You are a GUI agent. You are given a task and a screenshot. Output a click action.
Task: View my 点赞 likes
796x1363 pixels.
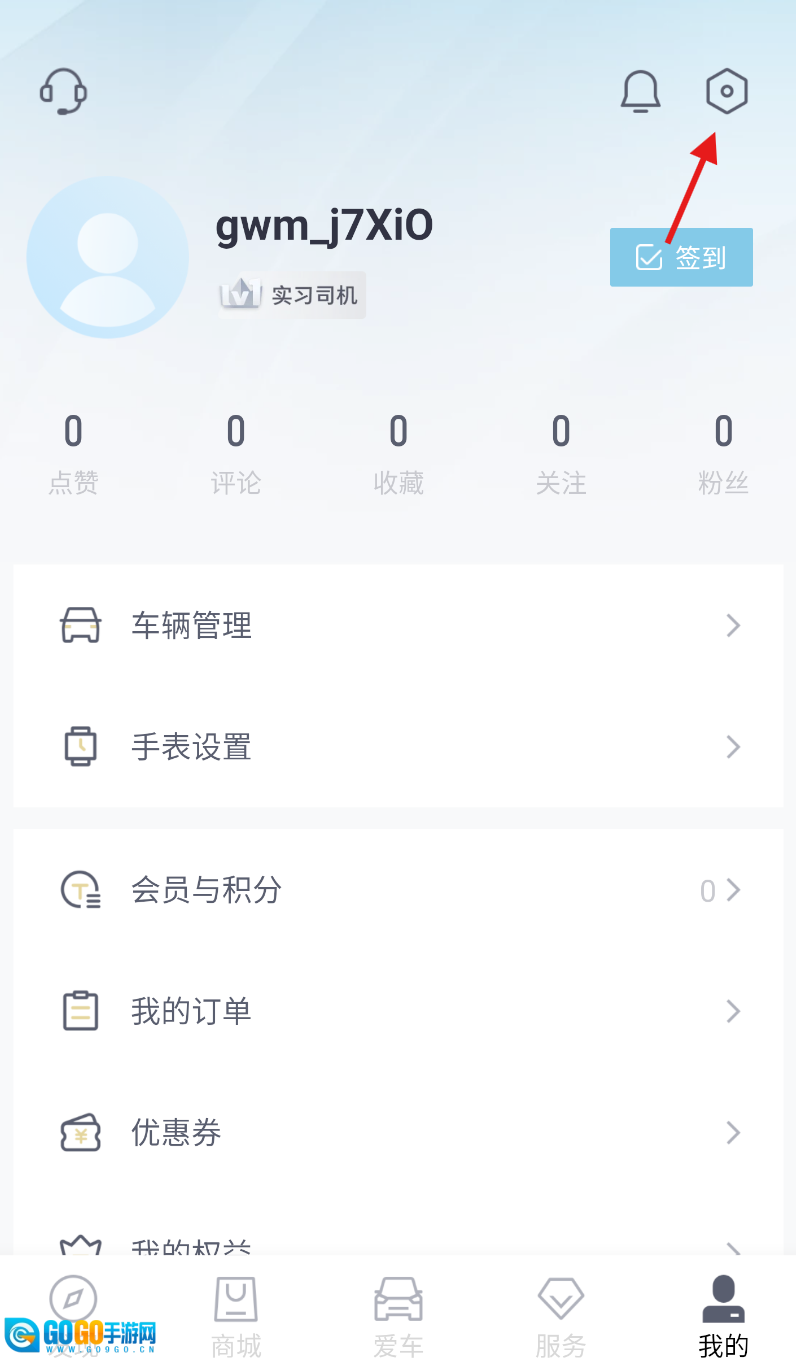[x=73, y=455]
